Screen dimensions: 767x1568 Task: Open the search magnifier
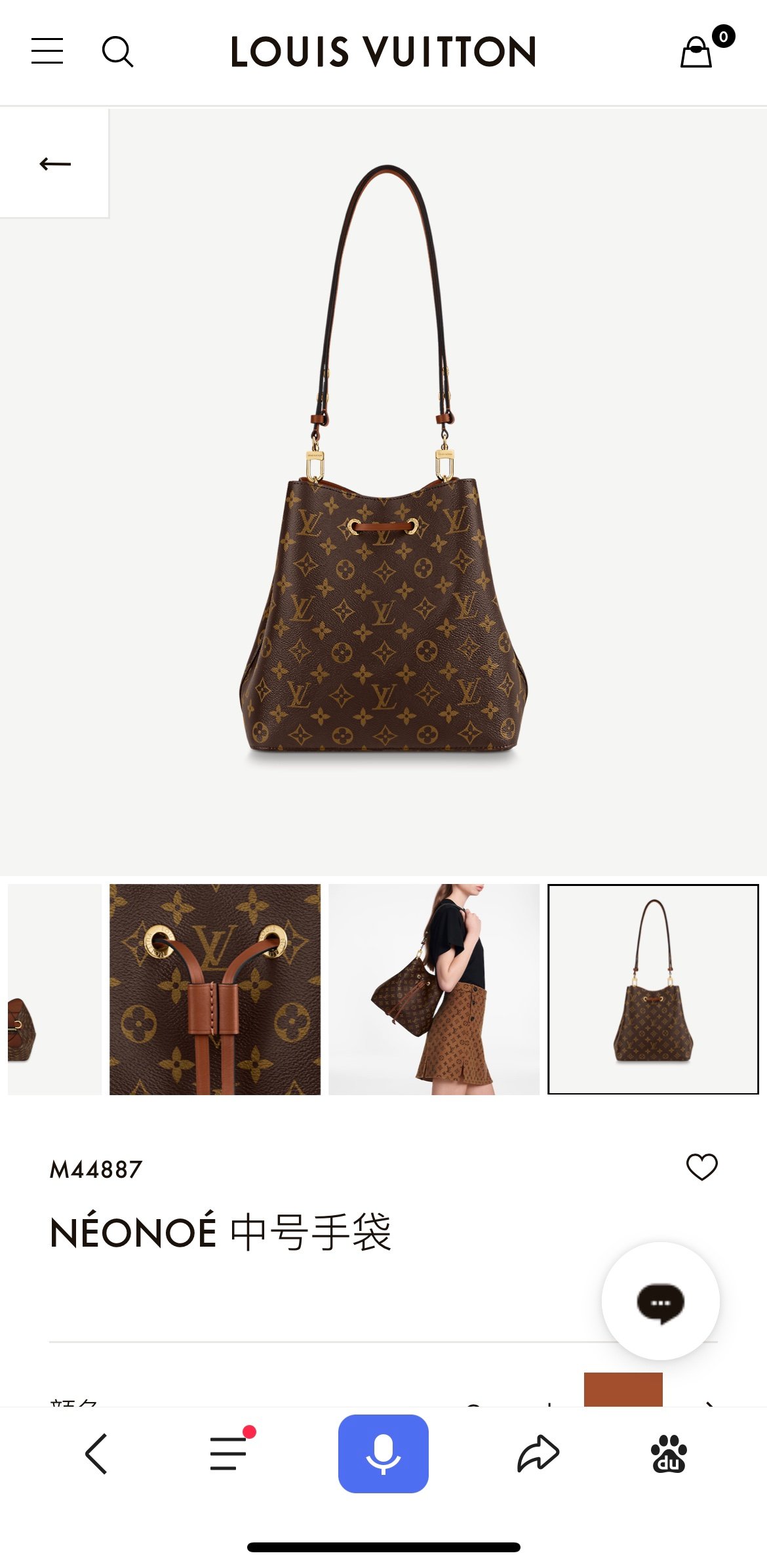coord(117,51)
